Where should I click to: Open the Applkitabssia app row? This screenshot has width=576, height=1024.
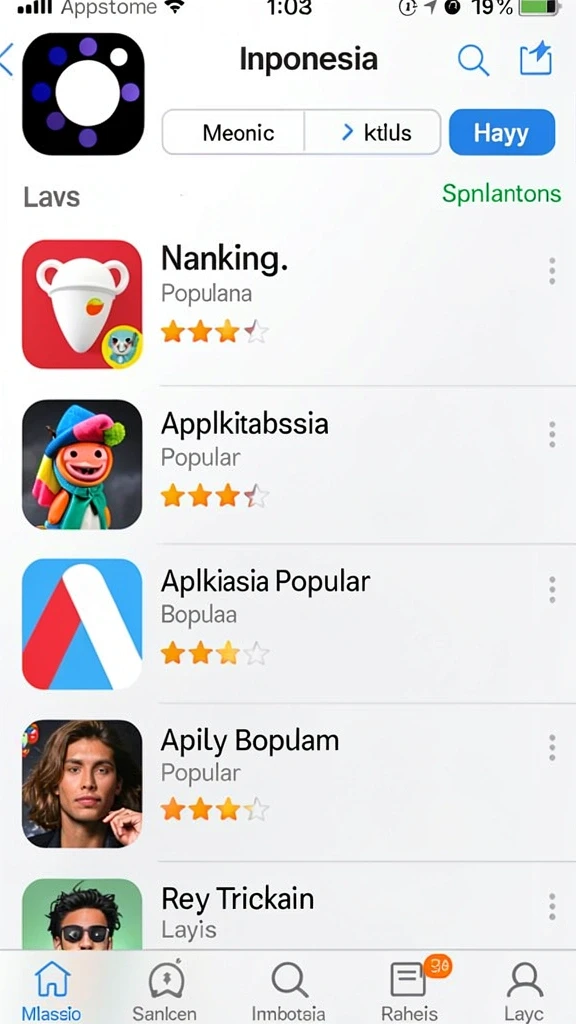[288, 464]
